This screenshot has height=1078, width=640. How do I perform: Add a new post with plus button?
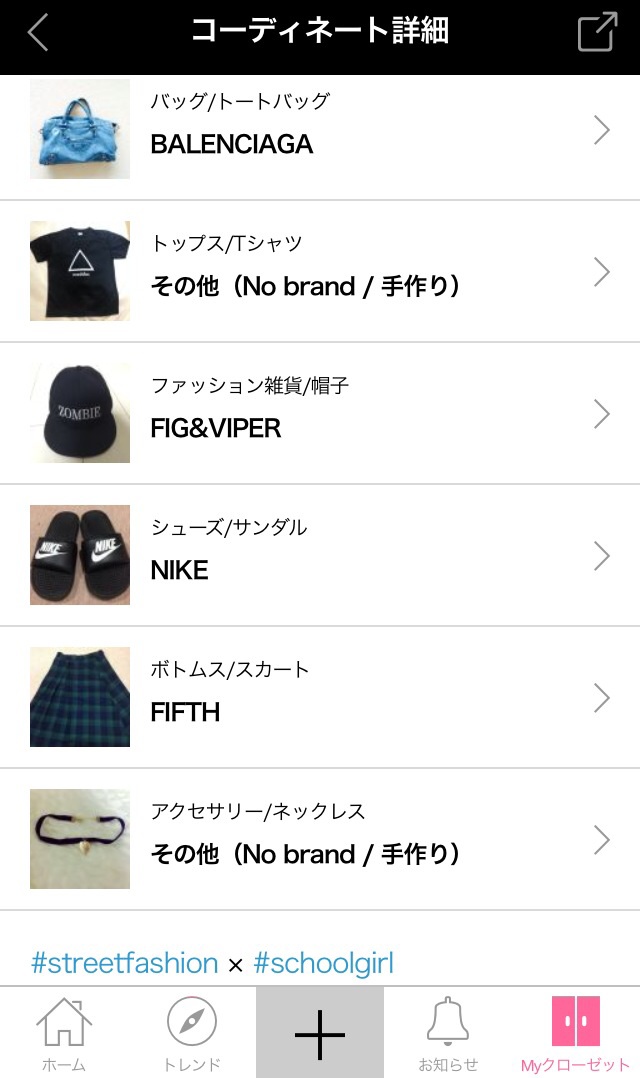320,1033
